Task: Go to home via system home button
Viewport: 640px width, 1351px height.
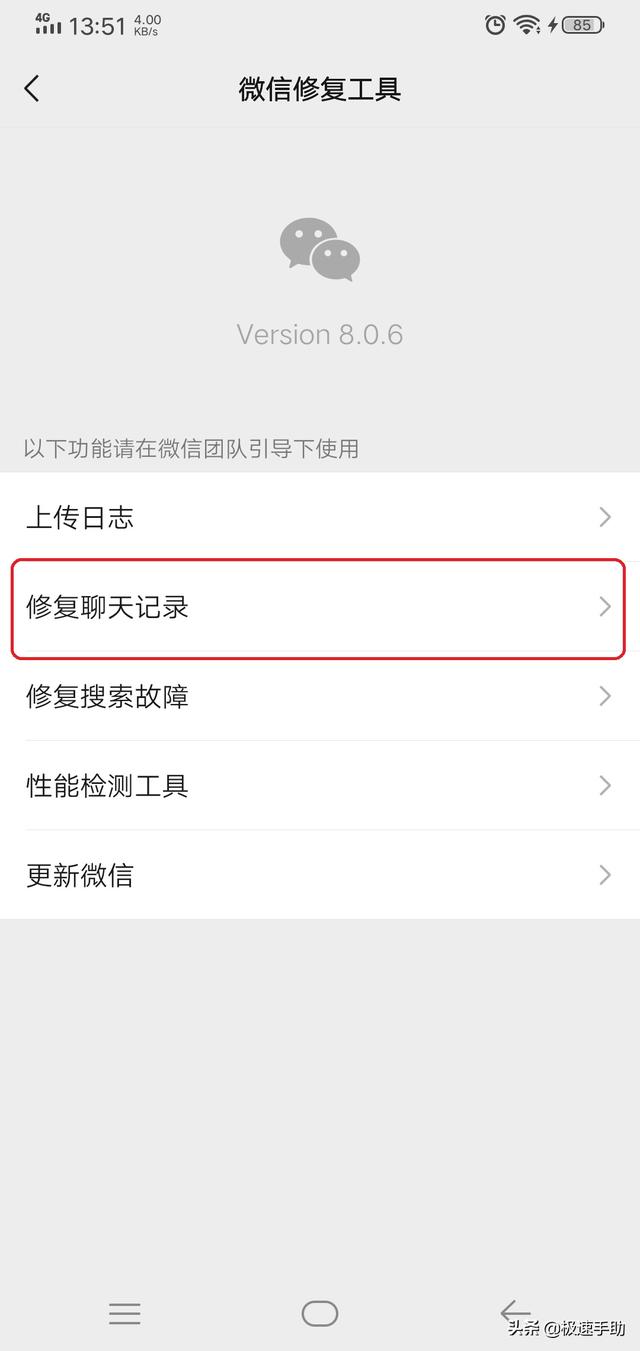Action: tap(320, 1313)
